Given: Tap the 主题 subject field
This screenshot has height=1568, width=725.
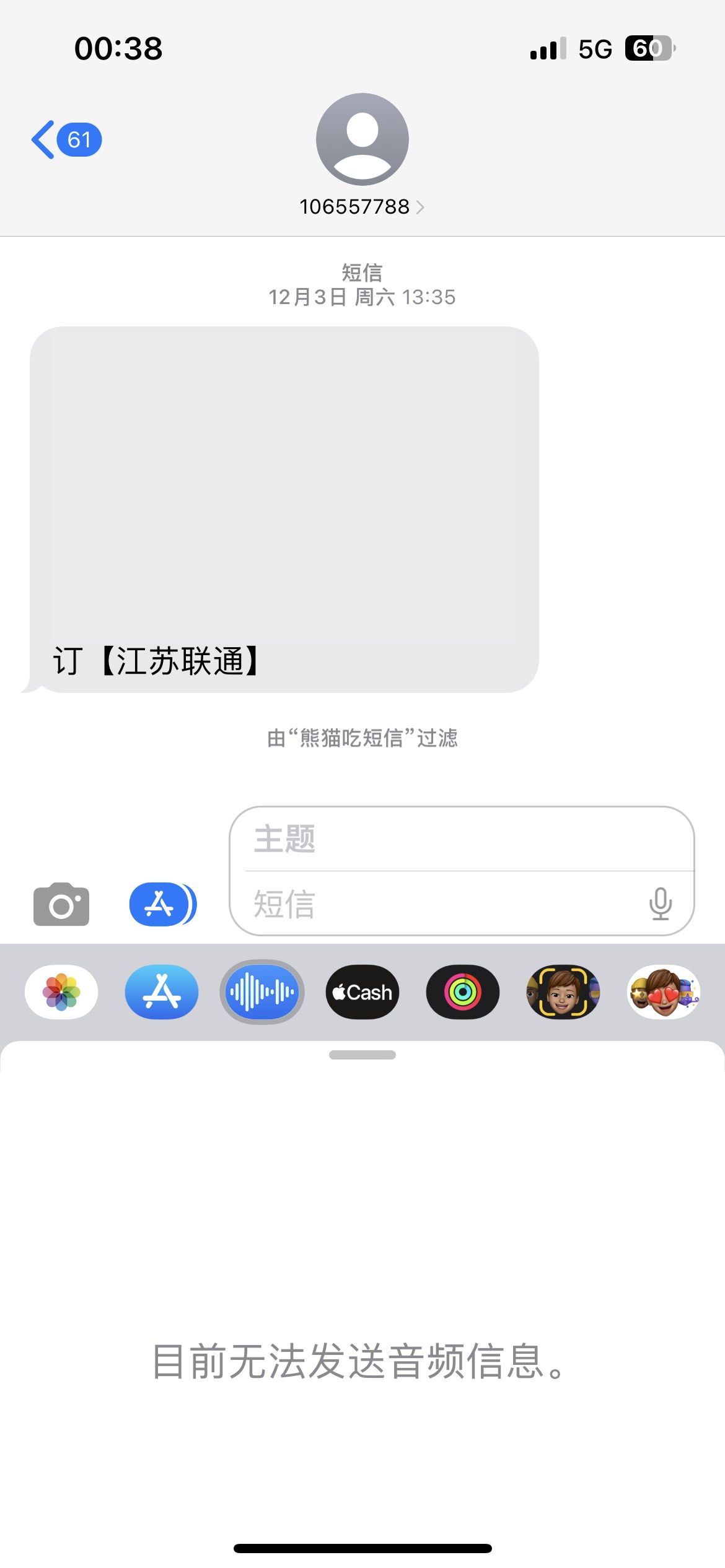Looking at the screenshot, I should [462, 839].
